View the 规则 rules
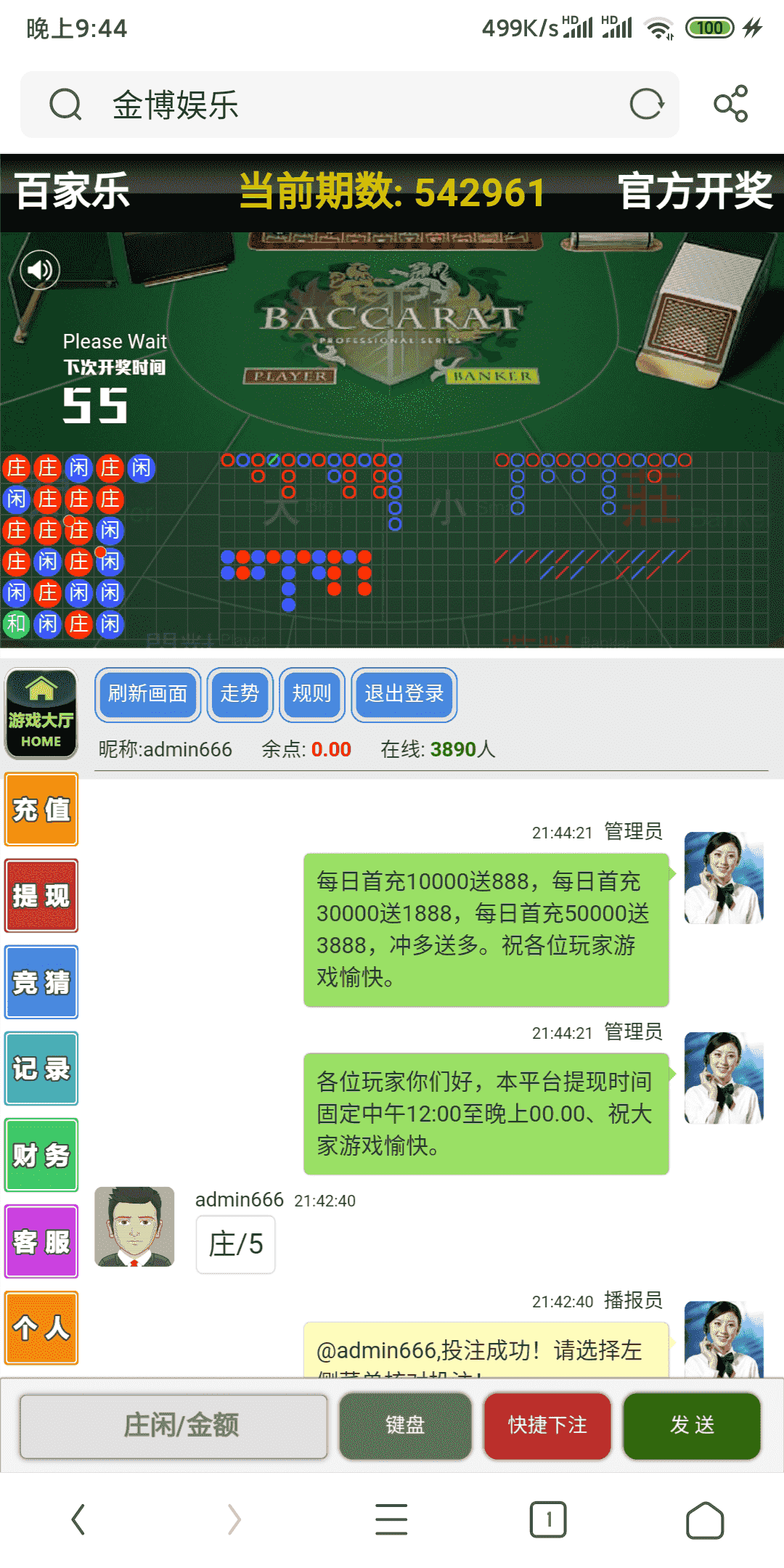 (x=311, y=695)
